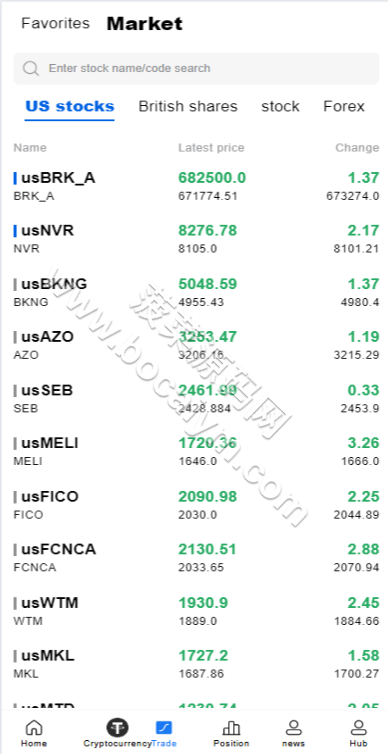The image size is (388, 754).
Task: Open the usMELI stock row
Action: tap(196, 452)
